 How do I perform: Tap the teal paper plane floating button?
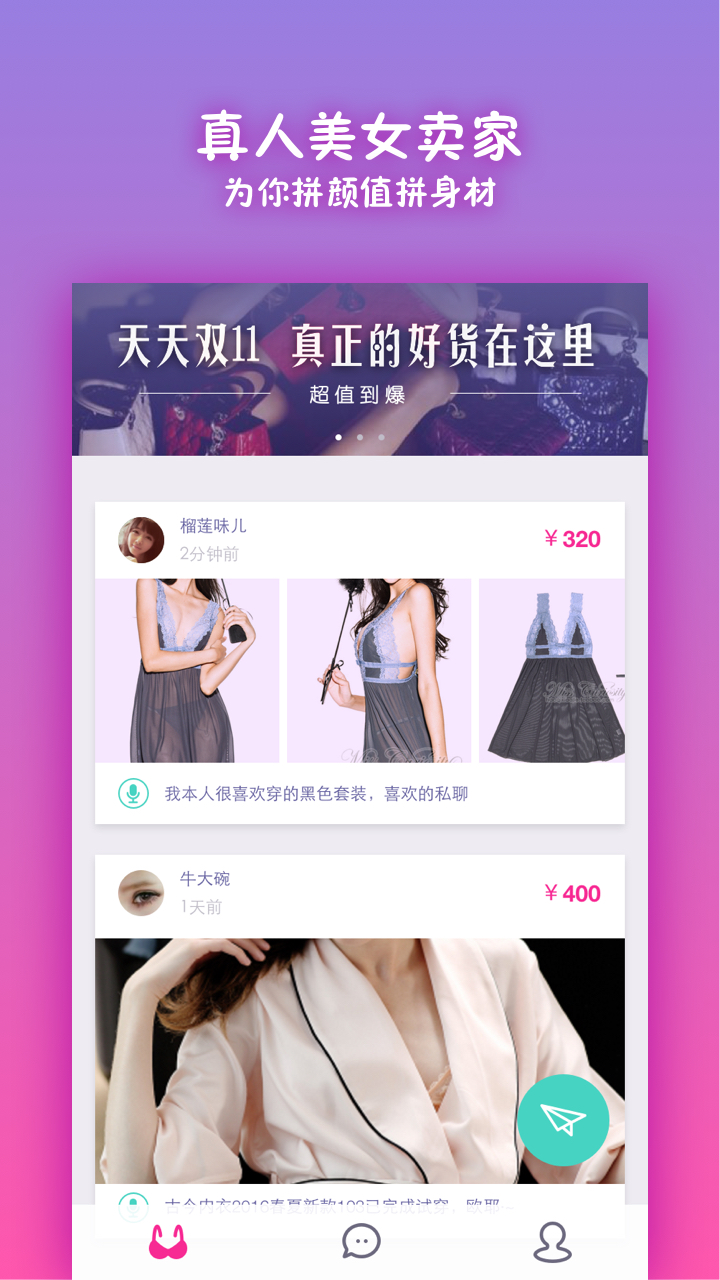[563, 1120]
